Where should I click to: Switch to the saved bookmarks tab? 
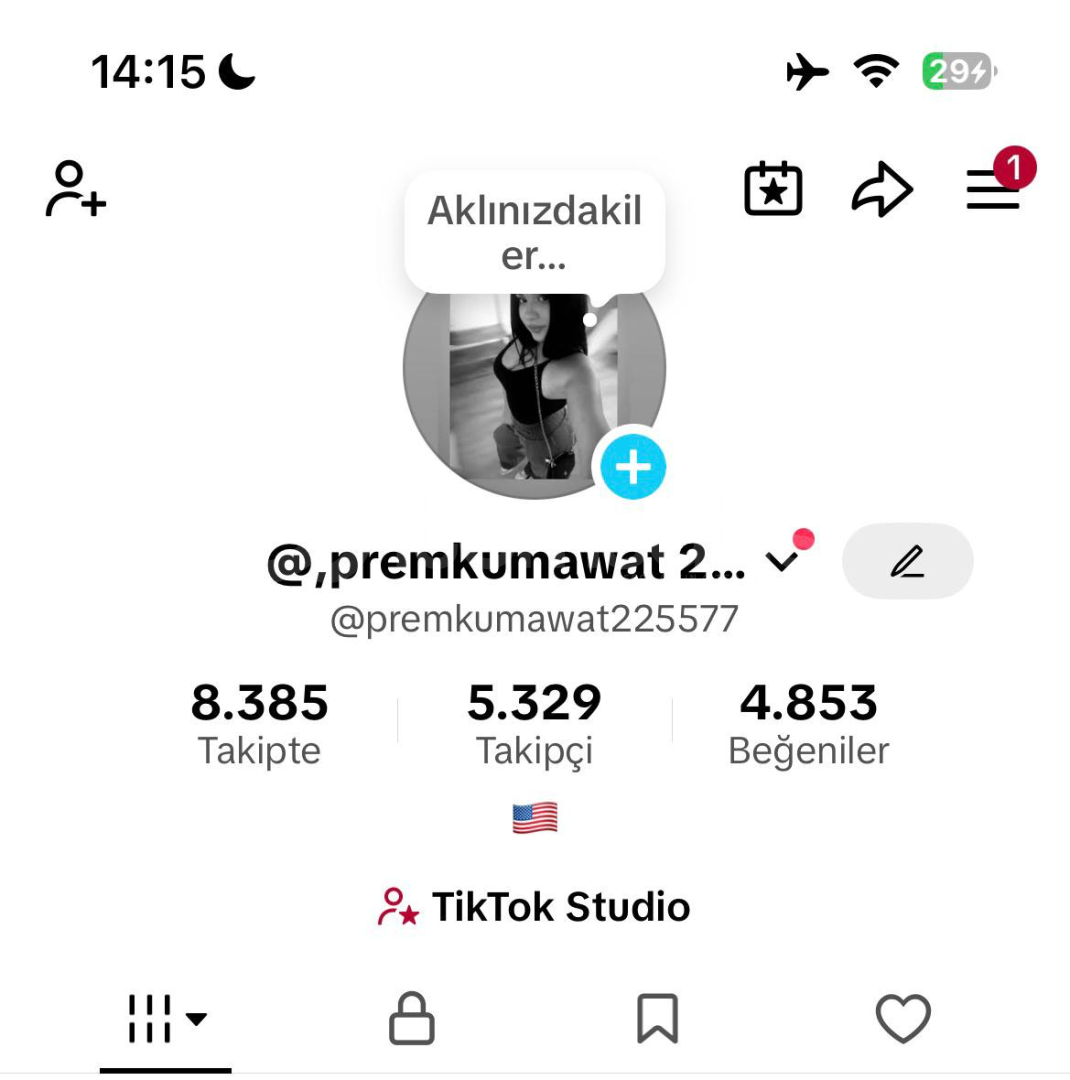click(657, 1019)
